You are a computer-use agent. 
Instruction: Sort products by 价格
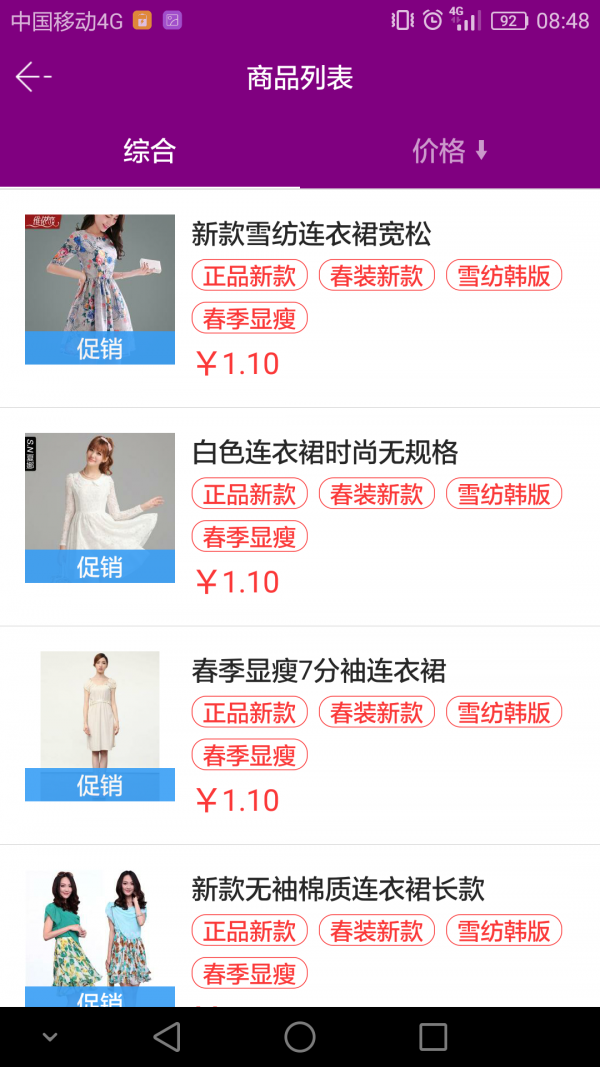[x=450, y=151]
